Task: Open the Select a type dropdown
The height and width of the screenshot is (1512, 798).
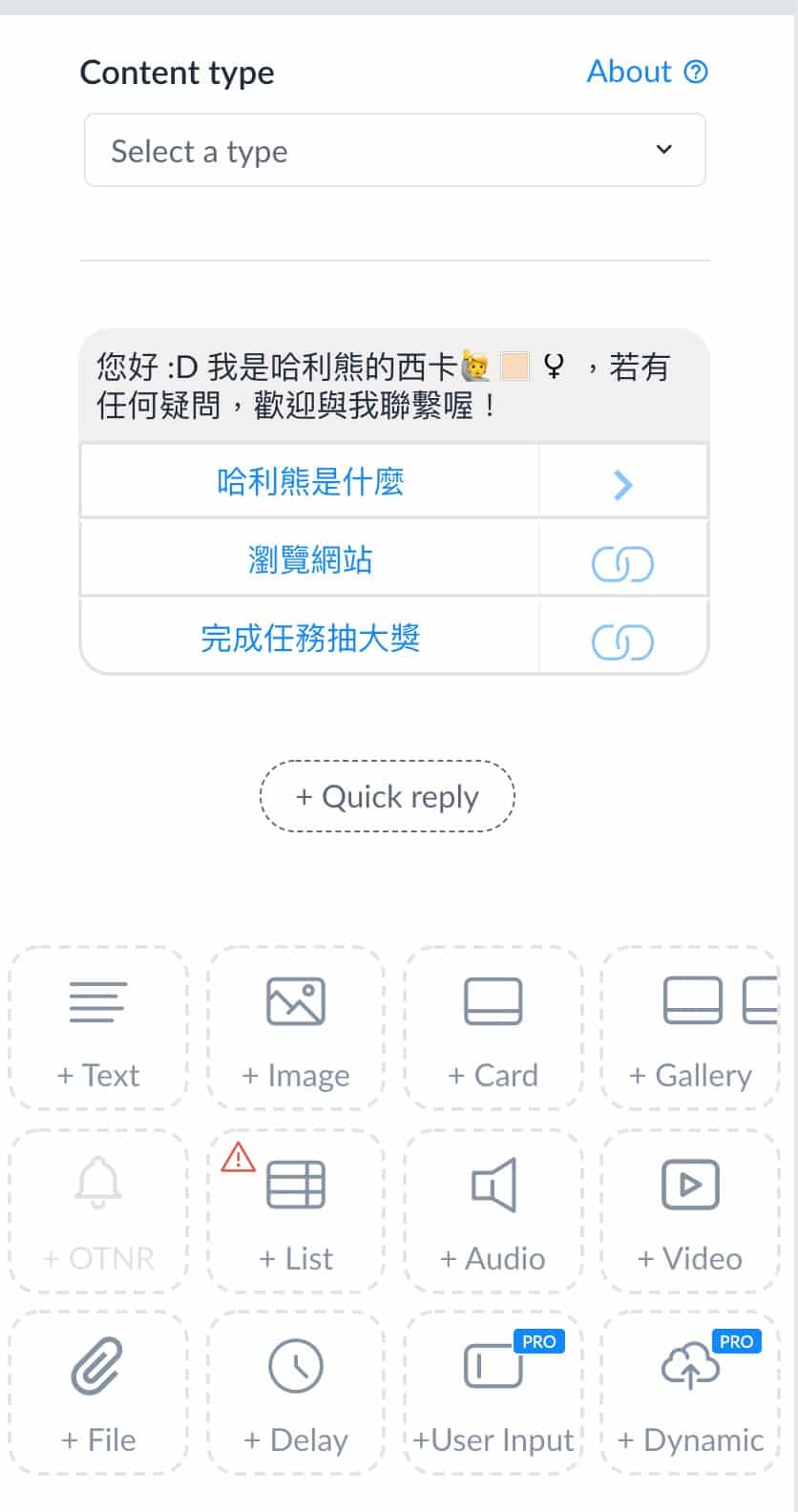Action: [x=394, y=150]
